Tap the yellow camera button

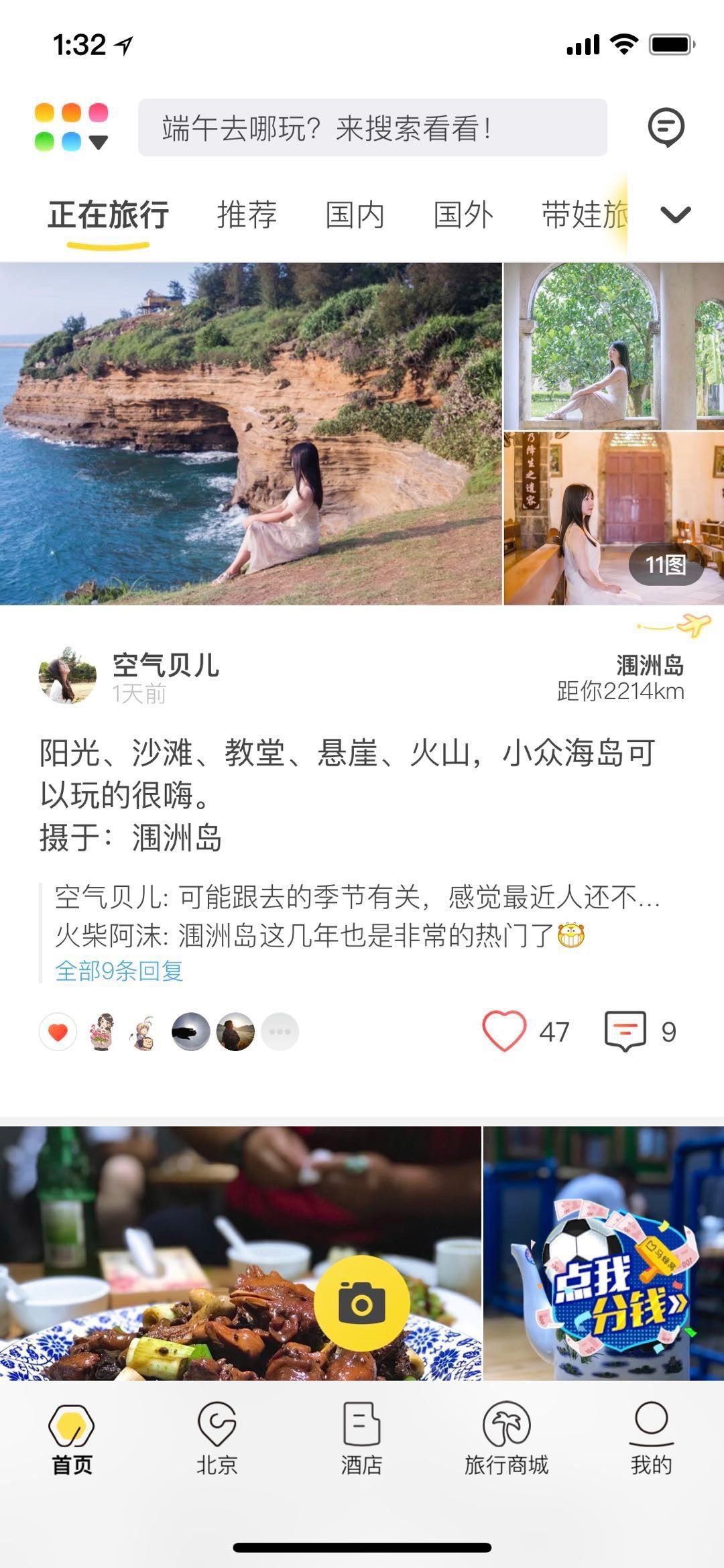click(x=361, y=1304)
